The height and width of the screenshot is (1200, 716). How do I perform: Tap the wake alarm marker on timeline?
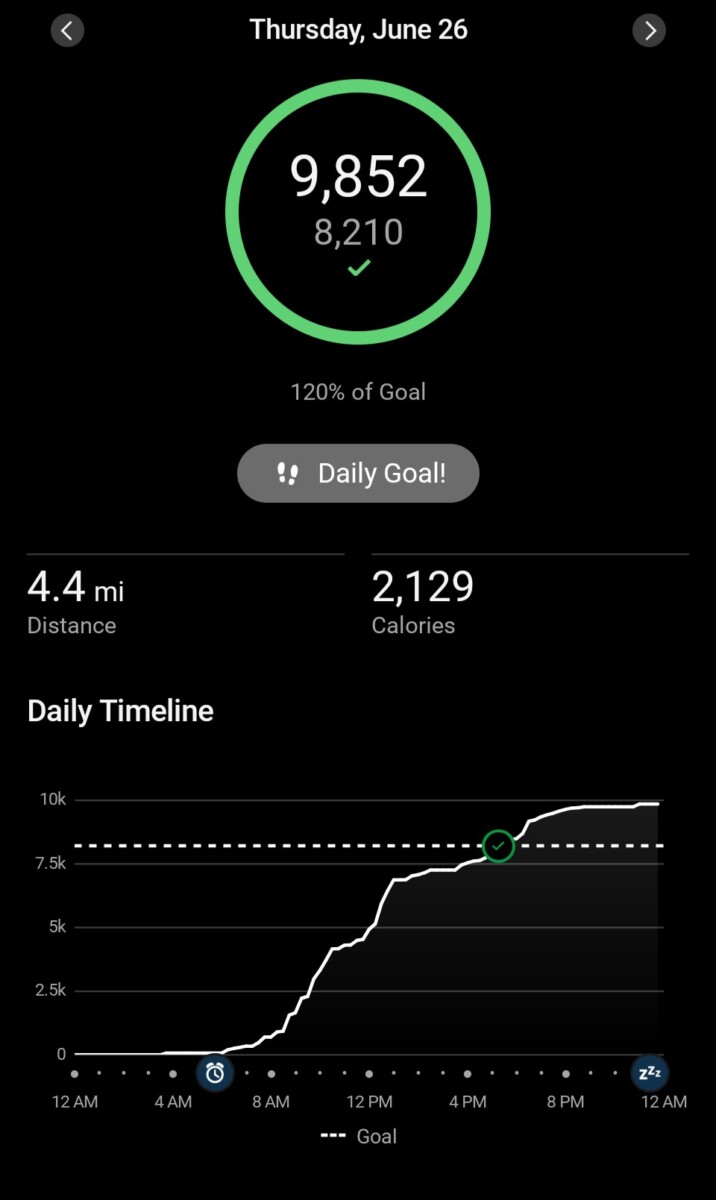pyautogui.click(x=215, y=1073)
